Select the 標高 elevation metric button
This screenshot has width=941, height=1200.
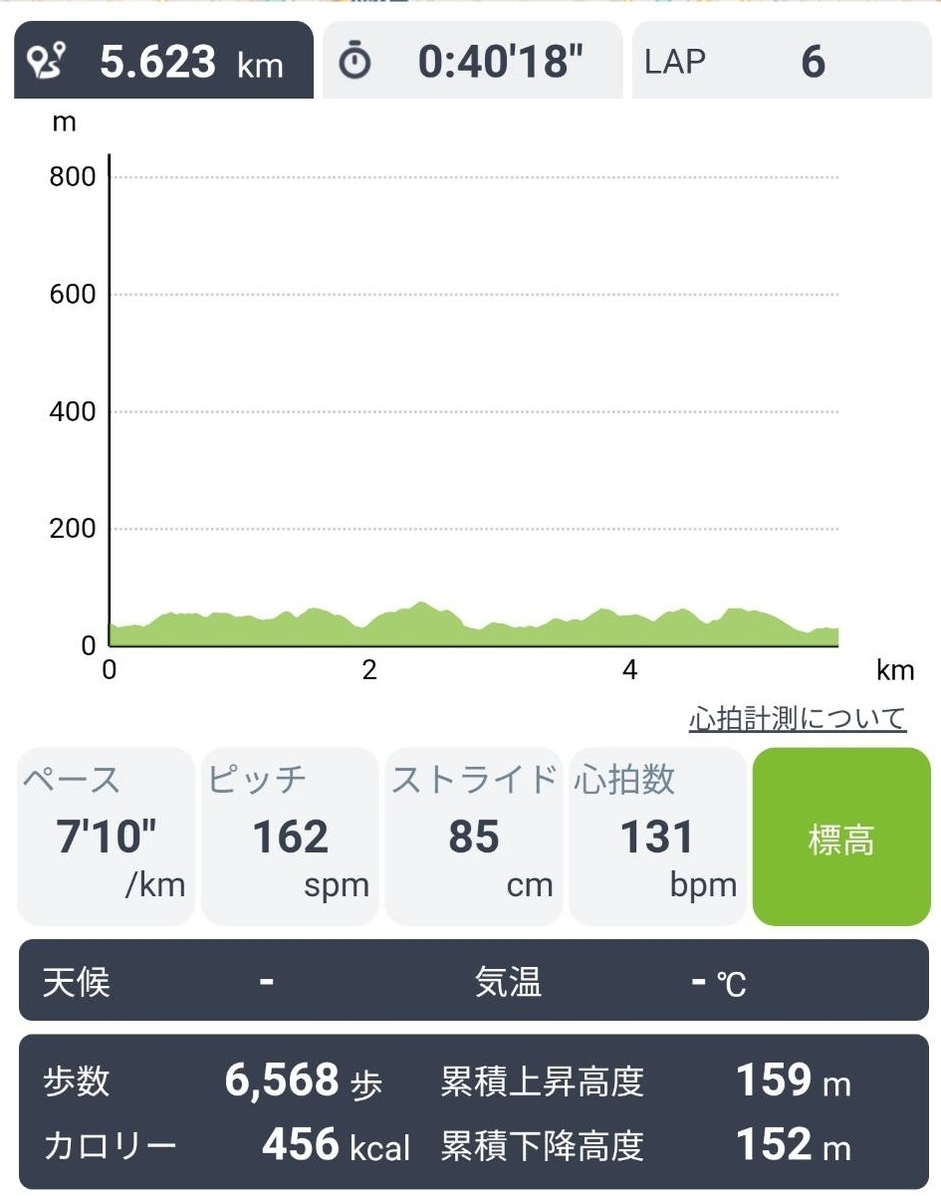841,838
